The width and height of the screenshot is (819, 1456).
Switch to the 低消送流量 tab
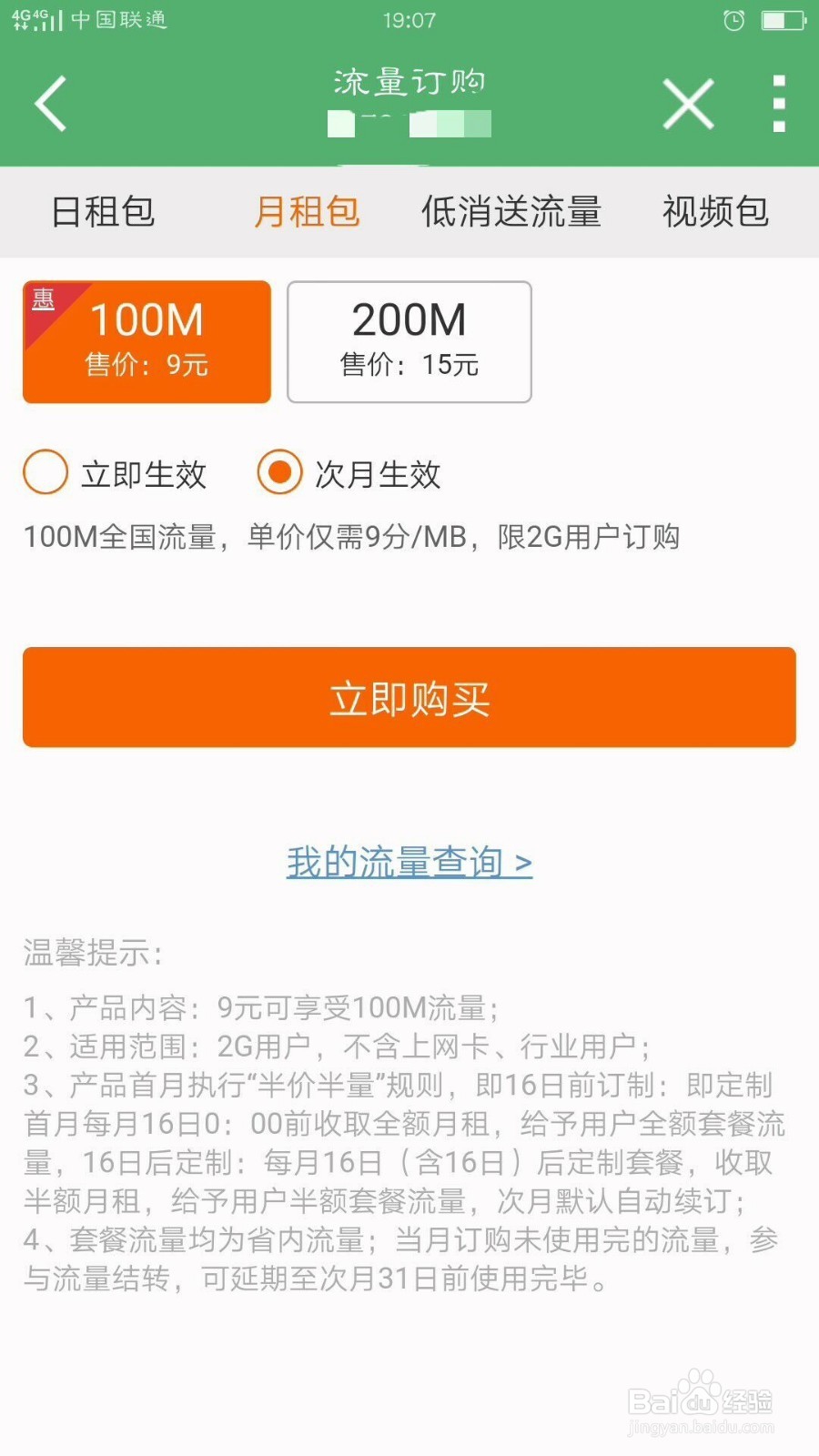coord(511,212)
